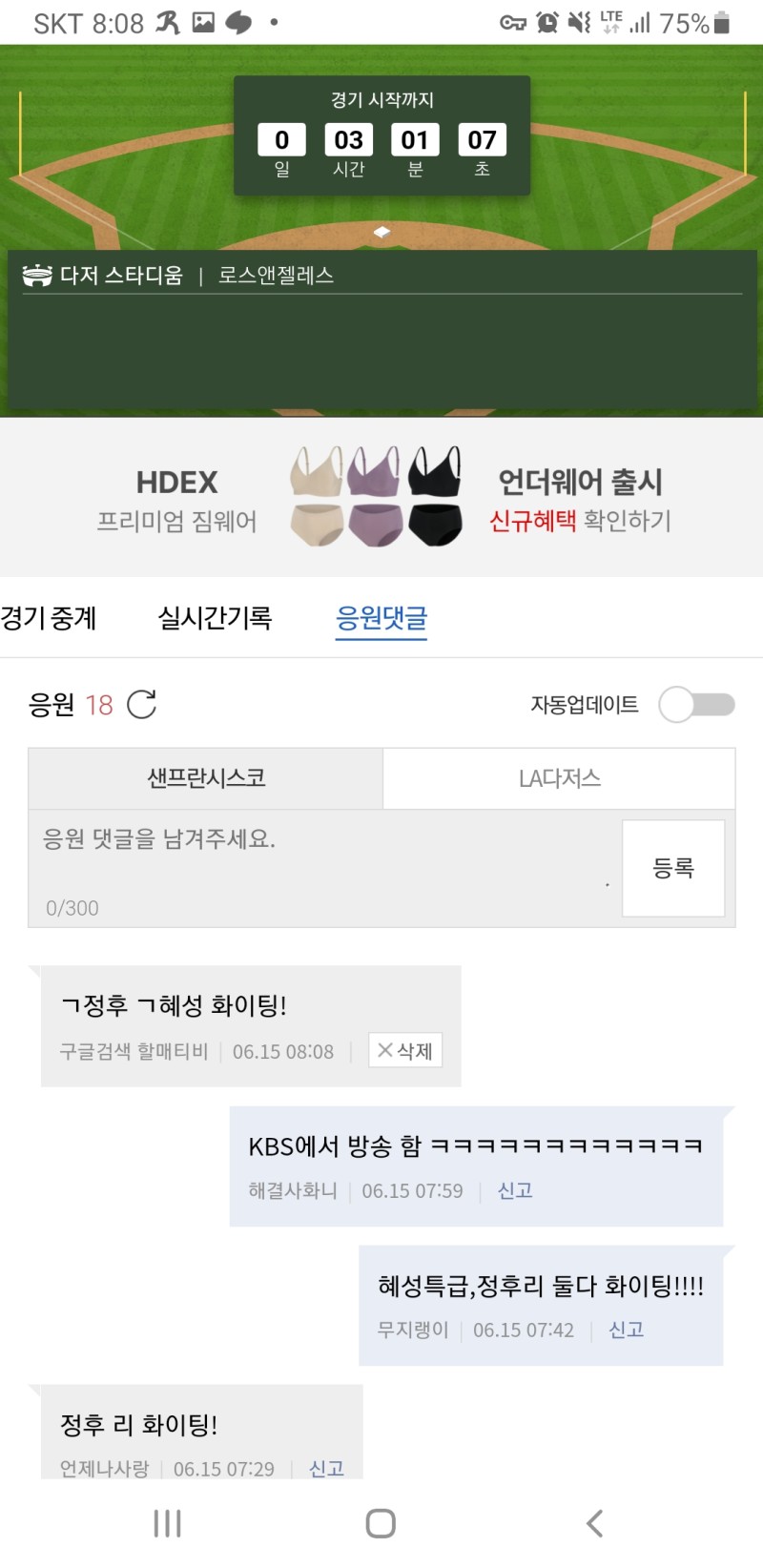
Task: Report the comment by 해결사화니
Action: point(515,1190)
